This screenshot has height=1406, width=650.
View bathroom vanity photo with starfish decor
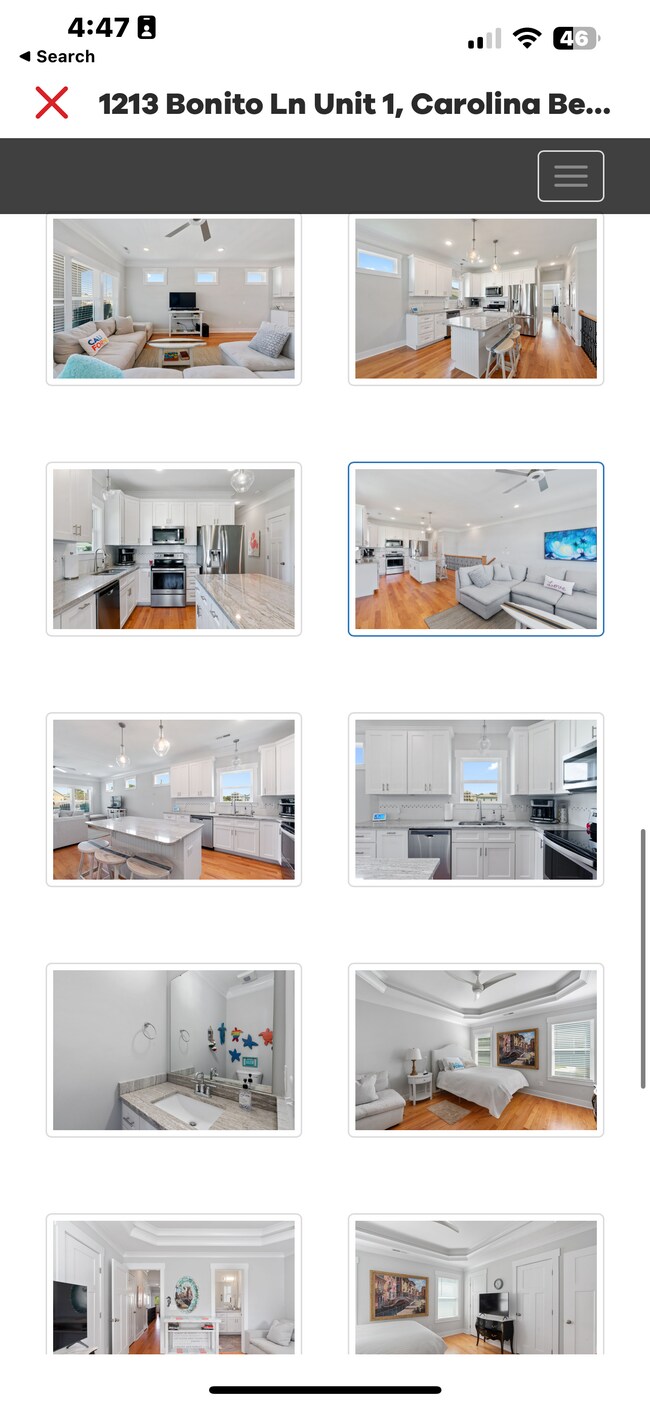pos(174,1049)
